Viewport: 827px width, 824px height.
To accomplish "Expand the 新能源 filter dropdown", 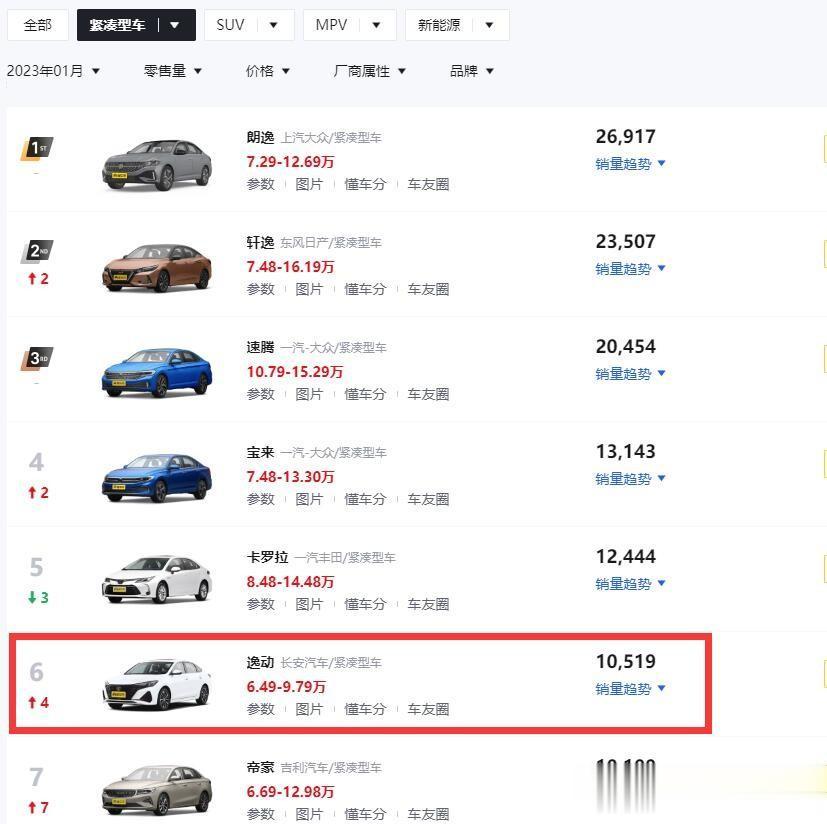I will click(457, 25).
